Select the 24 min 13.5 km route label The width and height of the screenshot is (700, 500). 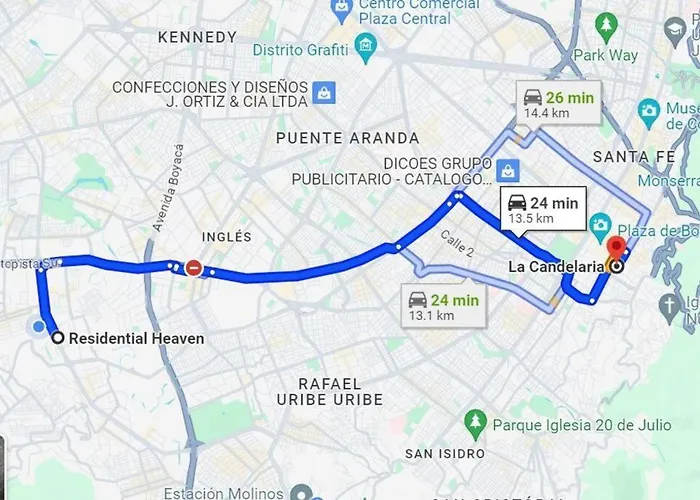point(541,209)
